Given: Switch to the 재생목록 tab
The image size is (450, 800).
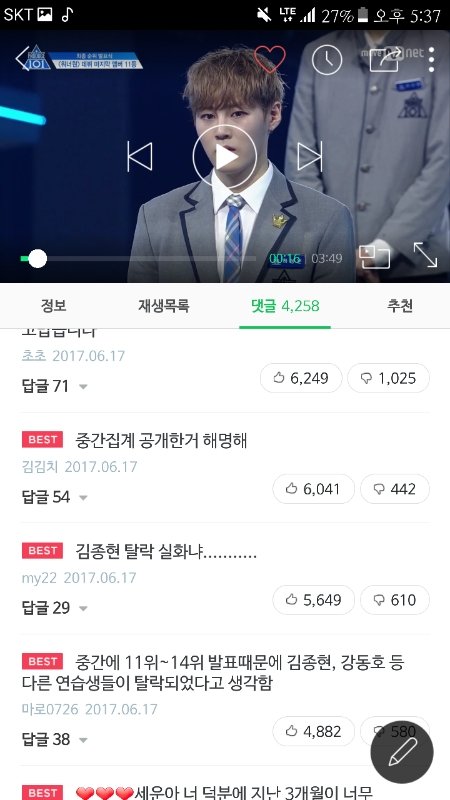Looking at the screenshot, I should pyautogui.click(x=164, y=306).
